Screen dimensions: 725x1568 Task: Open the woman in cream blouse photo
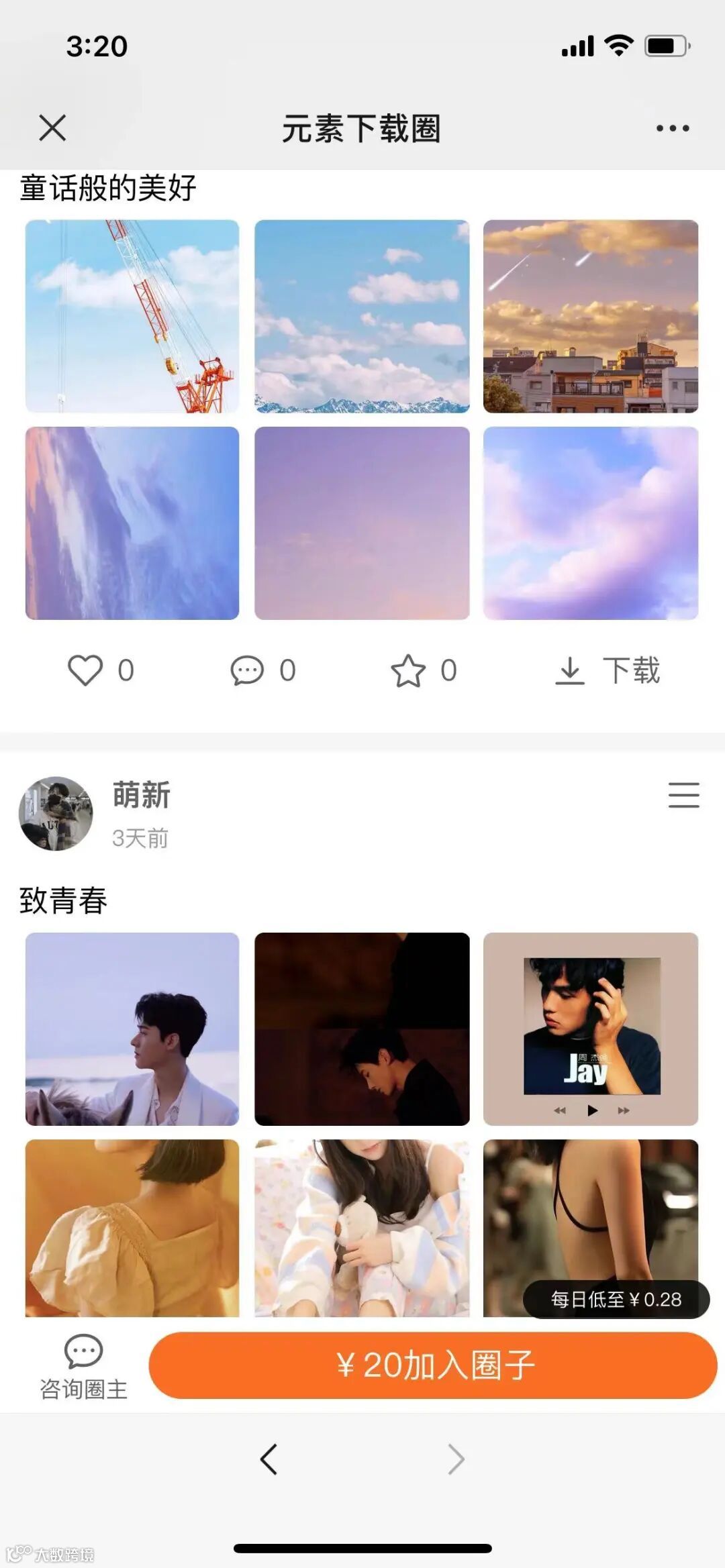(132, 1226)
